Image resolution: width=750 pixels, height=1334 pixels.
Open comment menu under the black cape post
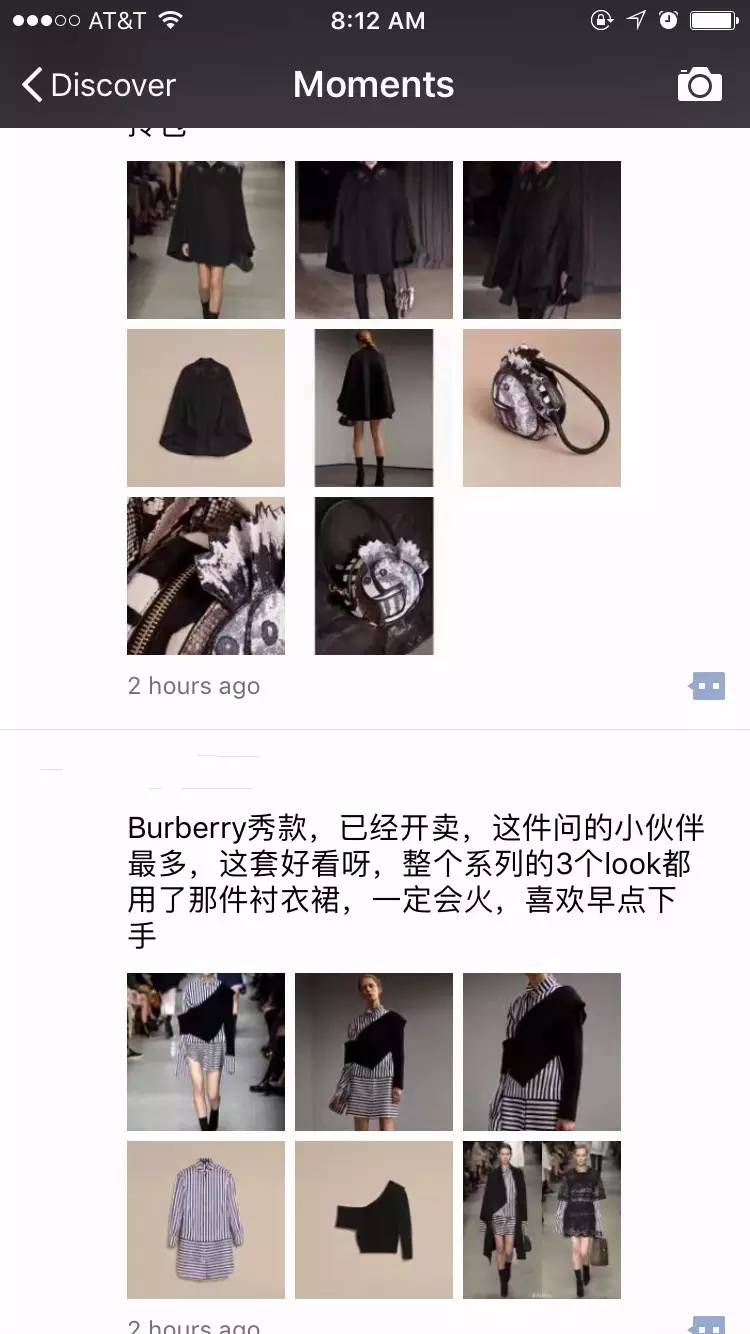pos(707,686)
